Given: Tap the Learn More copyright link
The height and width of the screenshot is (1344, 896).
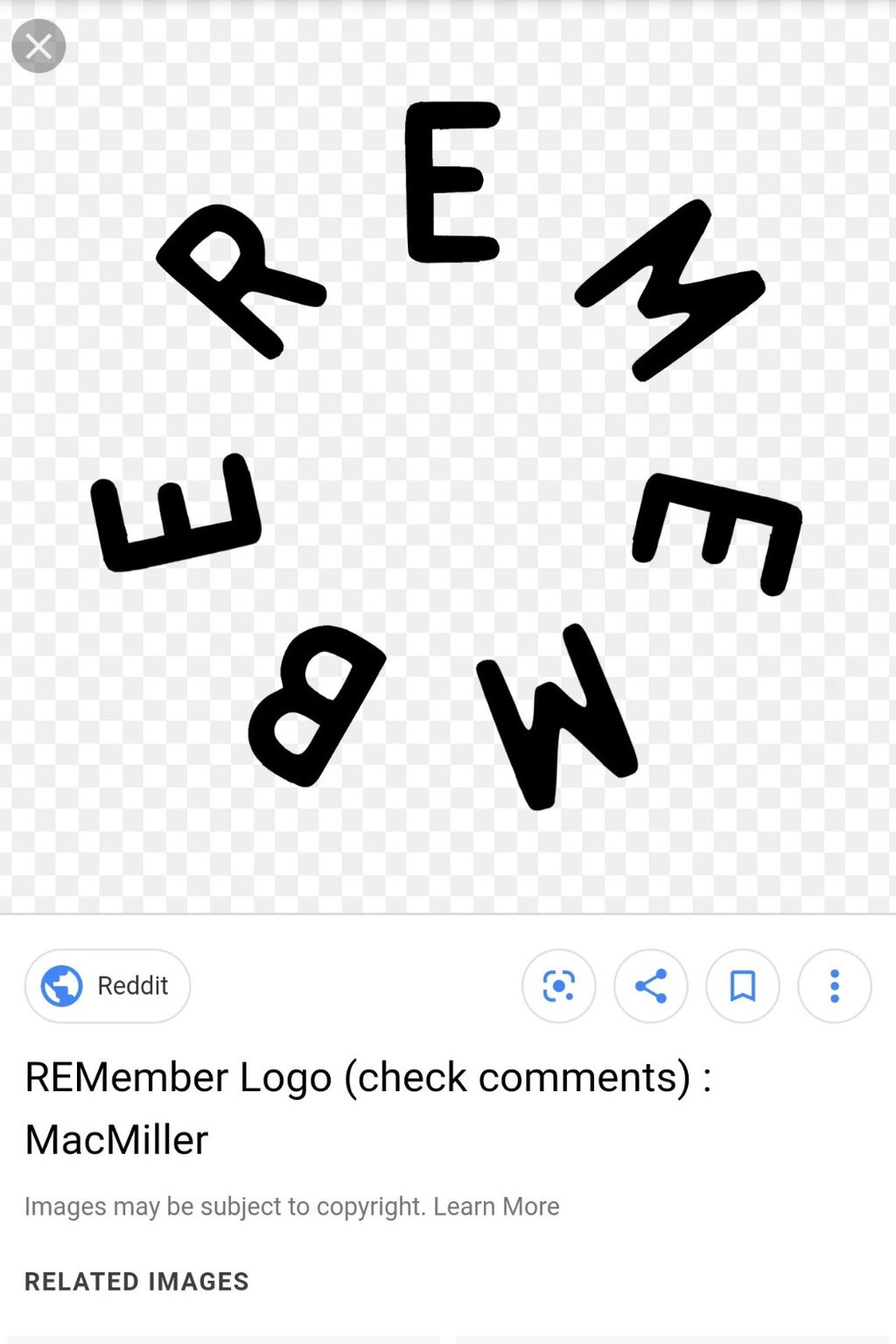Looking at the screenshot, I should coord(496,1206).
